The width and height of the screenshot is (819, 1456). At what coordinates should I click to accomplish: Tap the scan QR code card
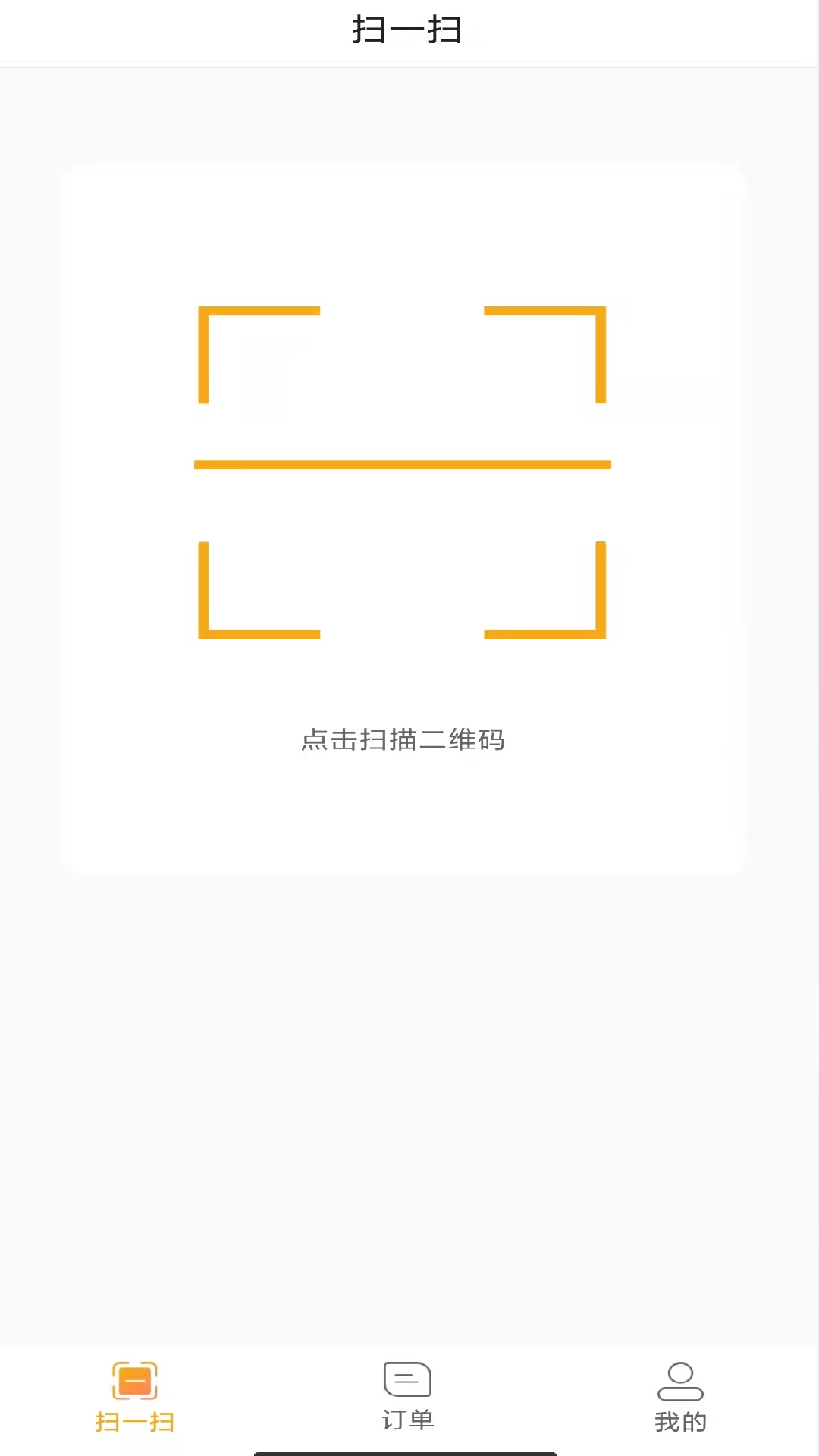point(402,517)
